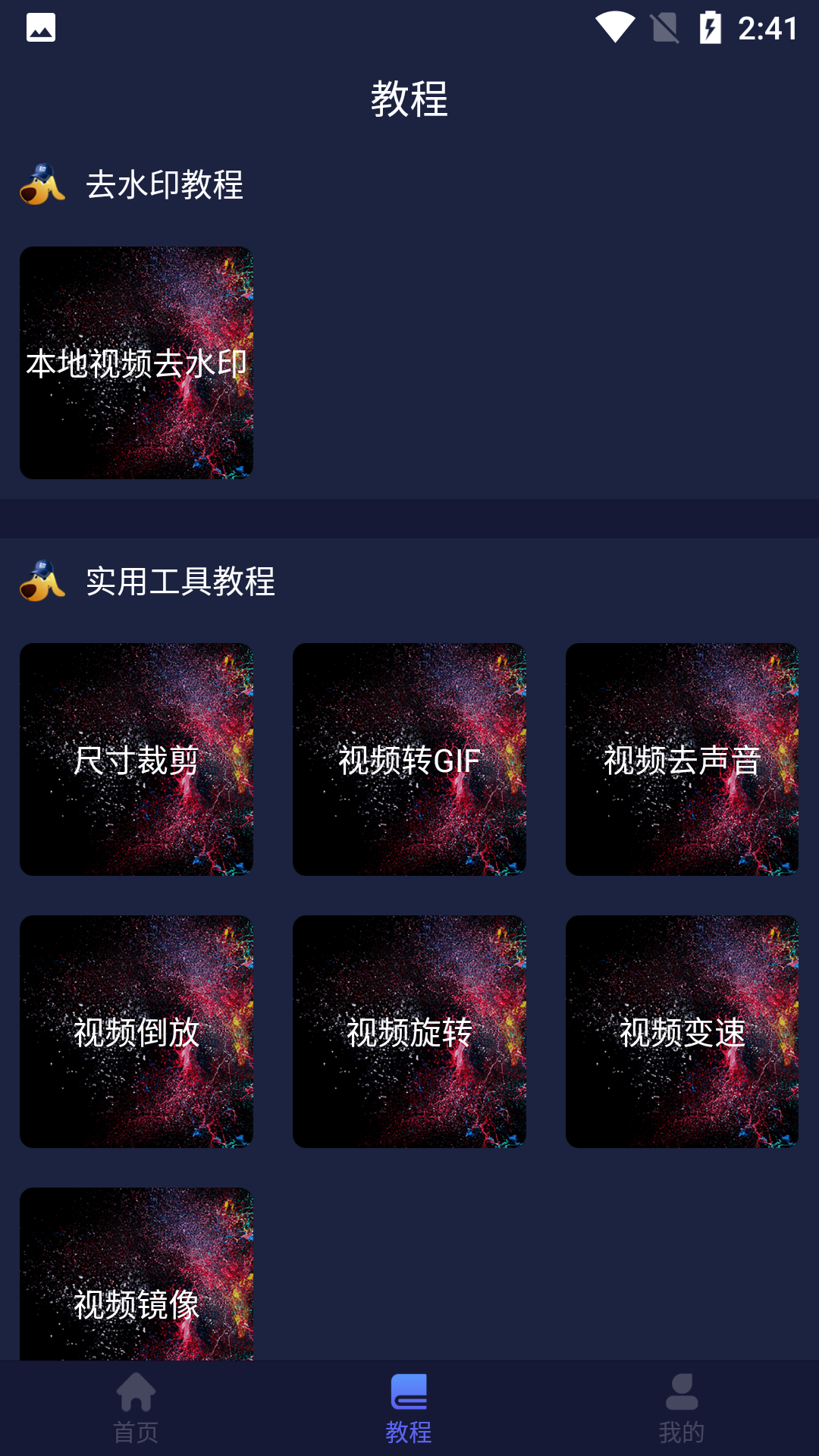Go to the 我的 tab
Viewport: 819px width, 1456px height.
pos(682,1409)
